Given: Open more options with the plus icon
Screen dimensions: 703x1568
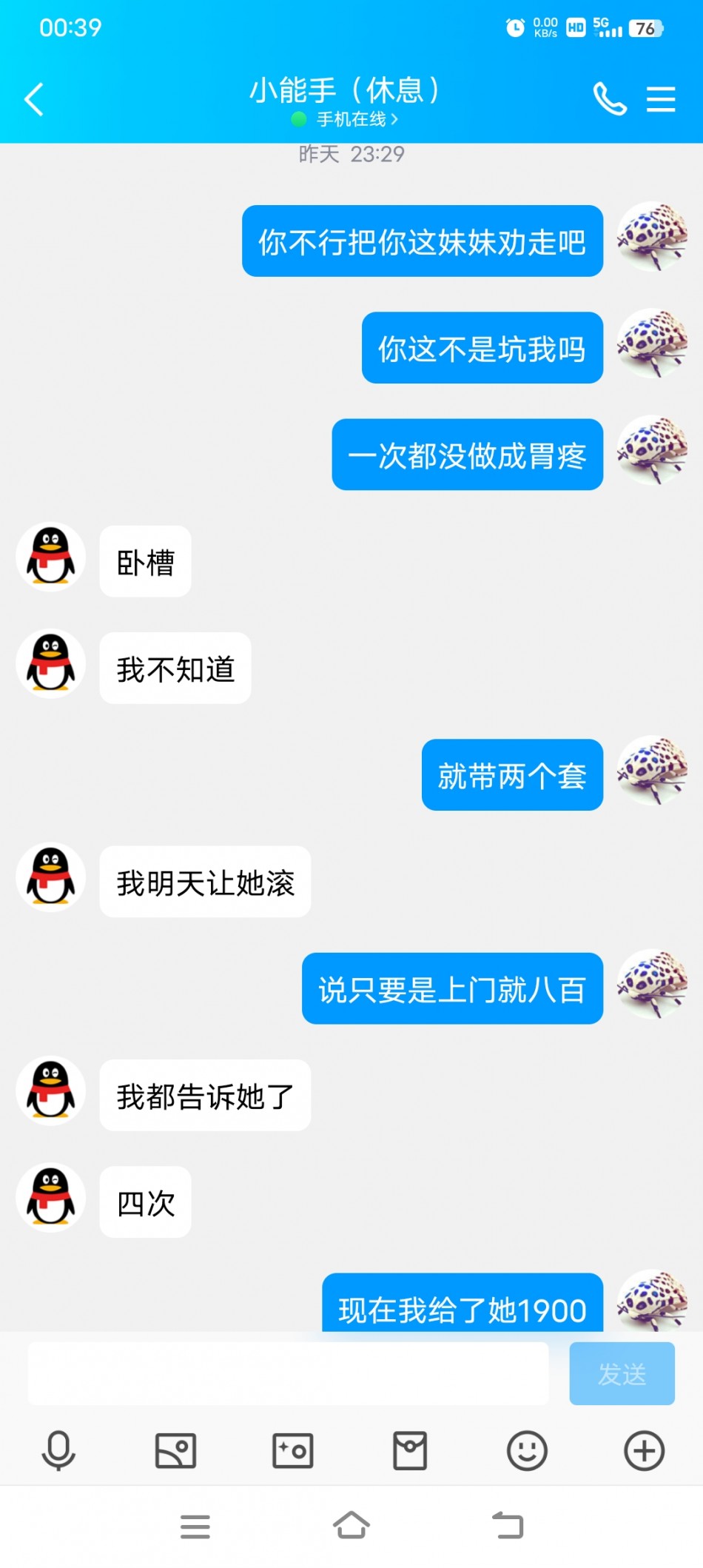Looking at the screenshot, I should 644,1450.
